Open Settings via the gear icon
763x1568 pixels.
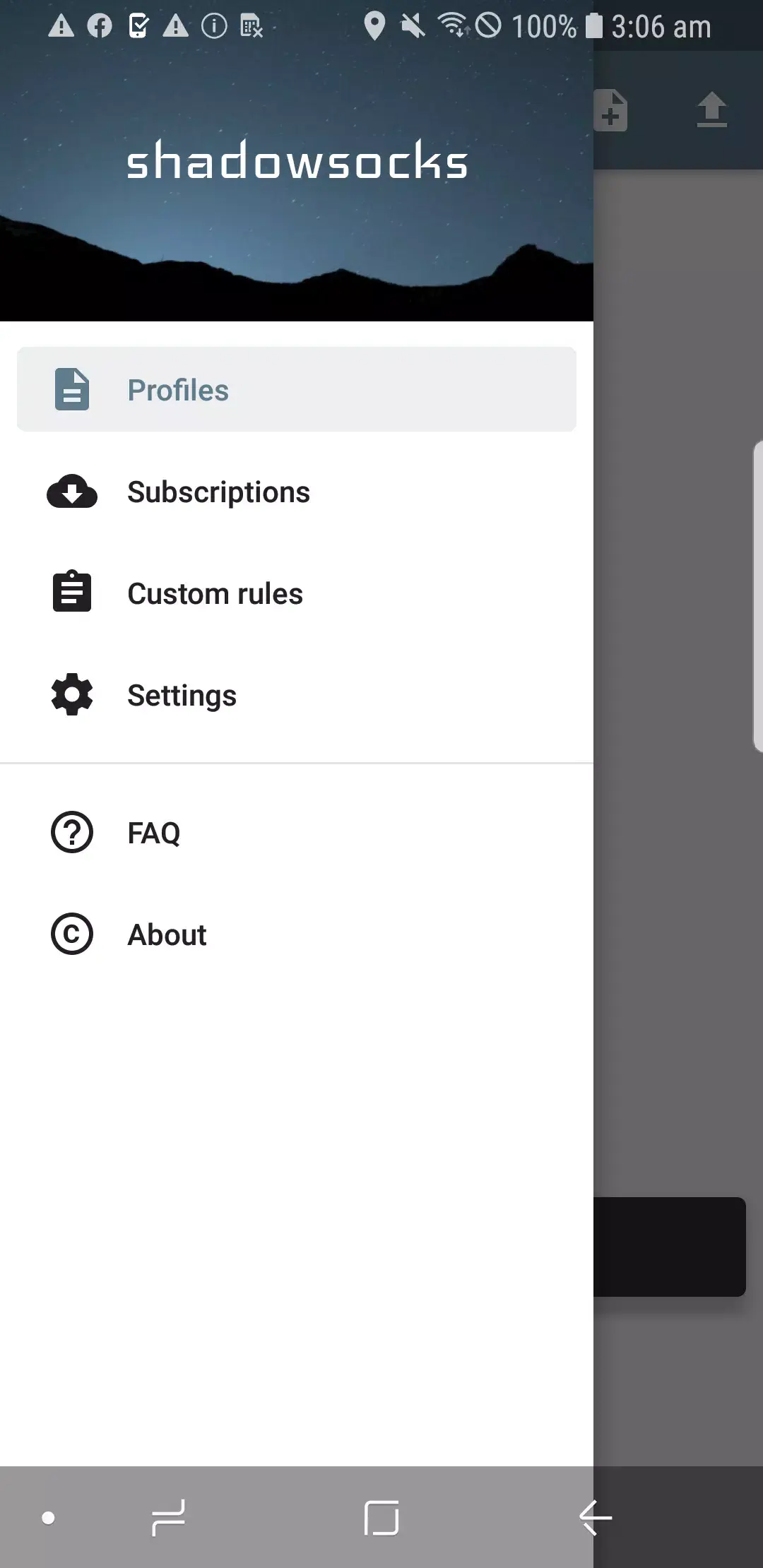click(x=71, y=694)
